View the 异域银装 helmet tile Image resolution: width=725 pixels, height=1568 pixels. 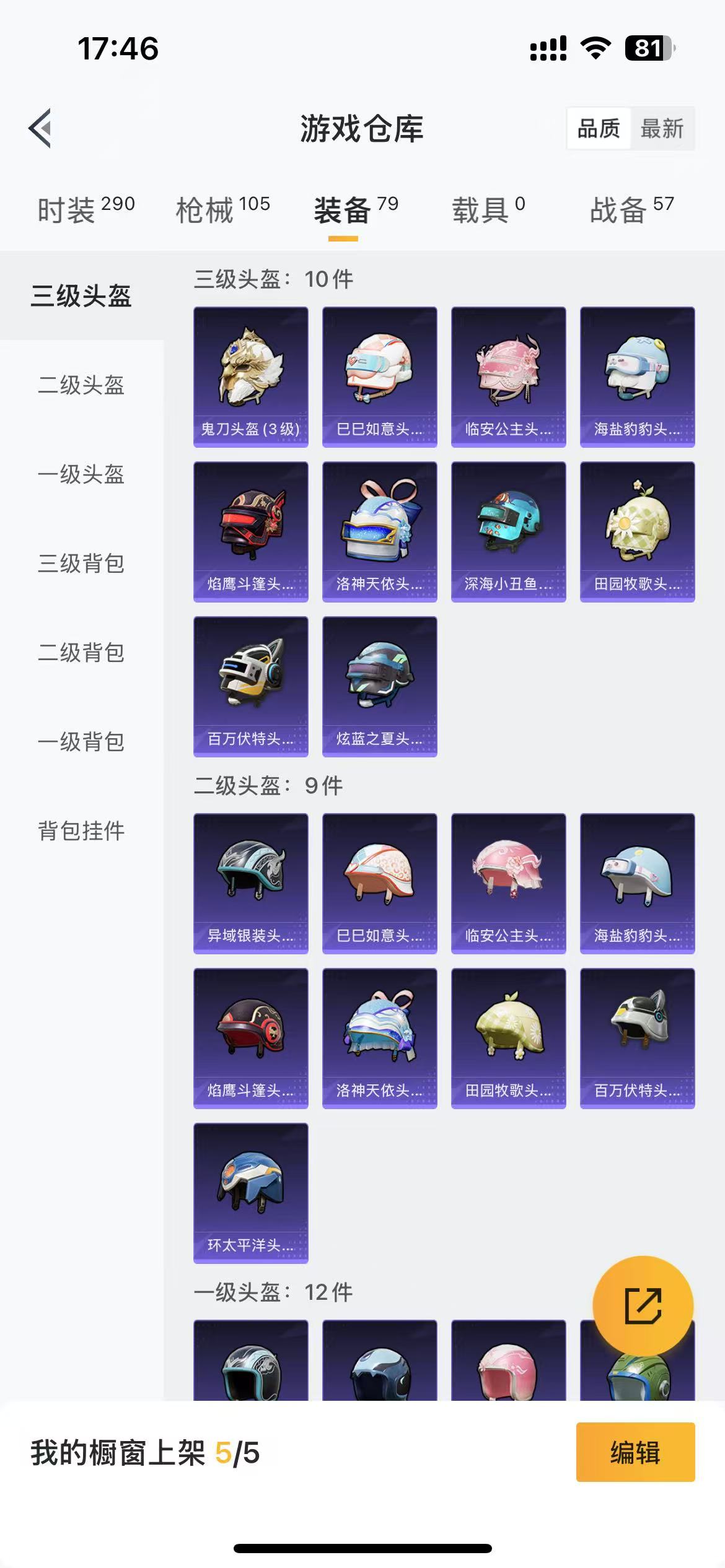pyautogui.click(x=250, y=883)
